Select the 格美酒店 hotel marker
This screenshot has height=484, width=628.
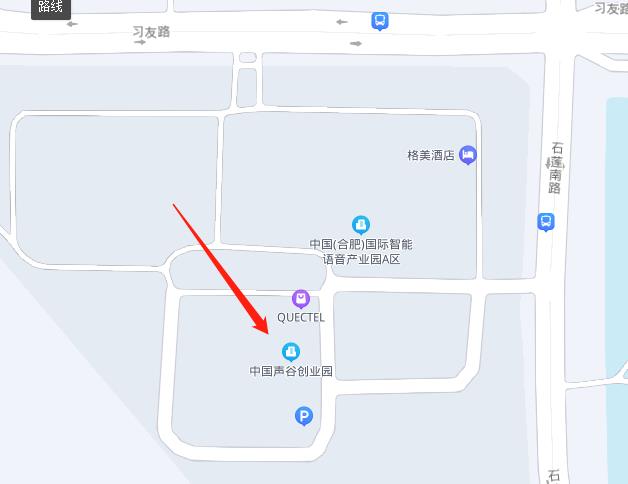coord(467,155)
